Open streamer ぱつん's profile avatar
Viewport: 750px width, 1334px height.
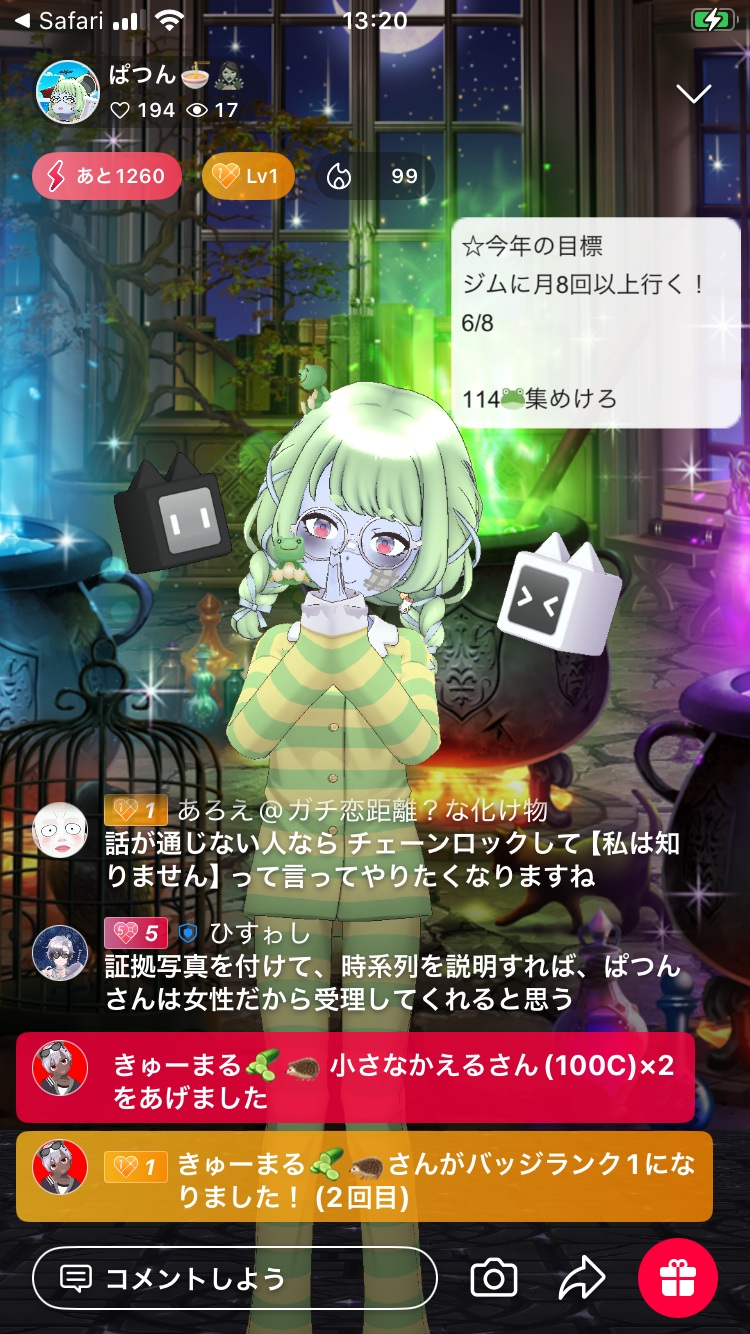click(68, 91)
